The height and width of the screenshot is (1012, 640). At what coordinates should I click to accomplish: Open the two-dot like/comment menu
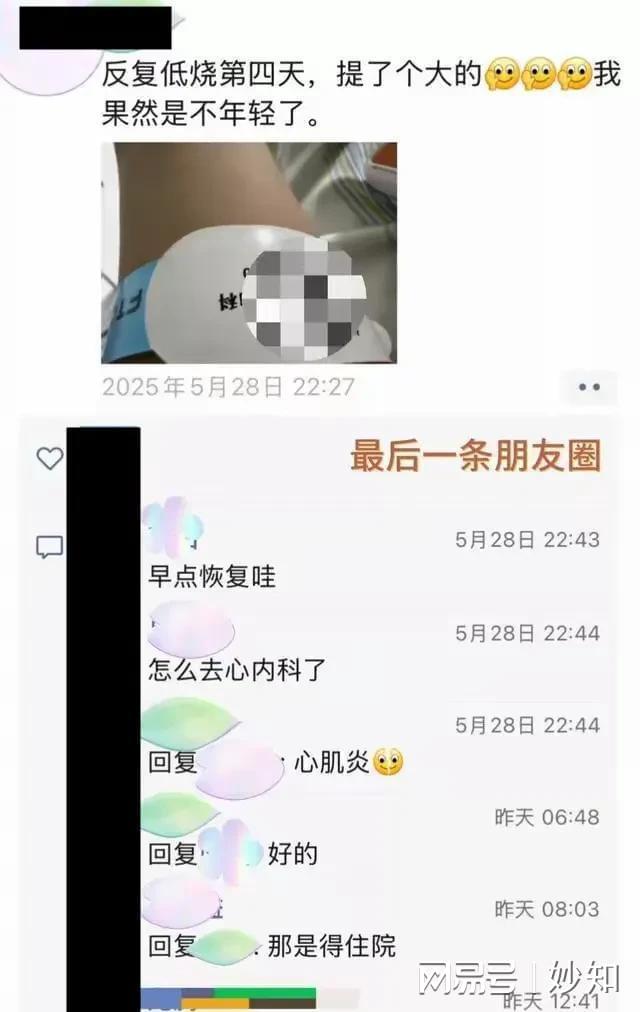point(588,386)
